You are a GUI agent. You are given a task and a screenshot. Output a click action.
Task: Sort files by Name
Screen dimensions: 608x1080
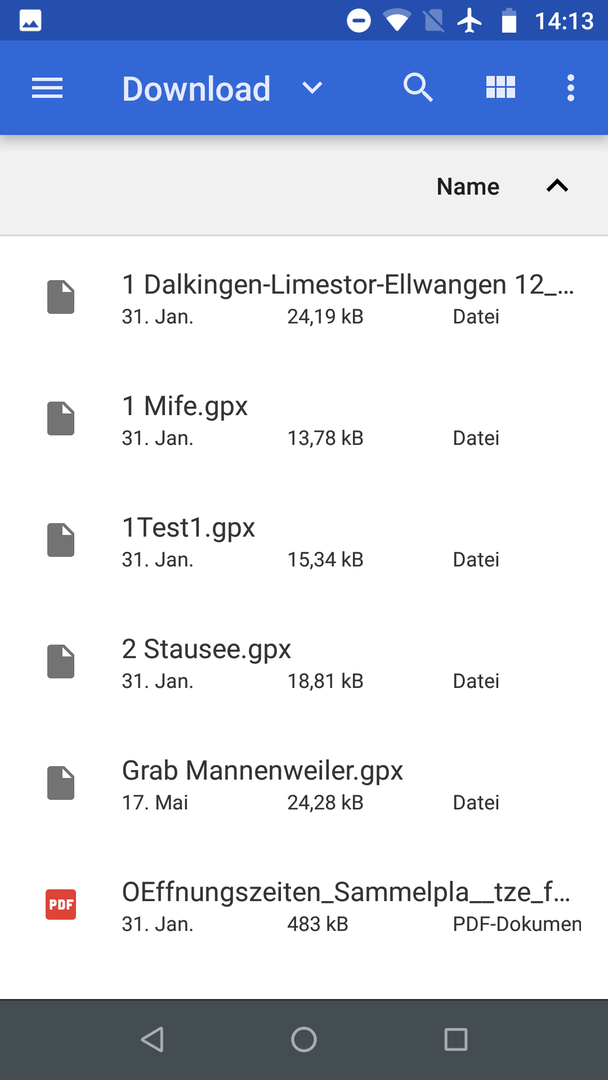(x=468, y=186)
